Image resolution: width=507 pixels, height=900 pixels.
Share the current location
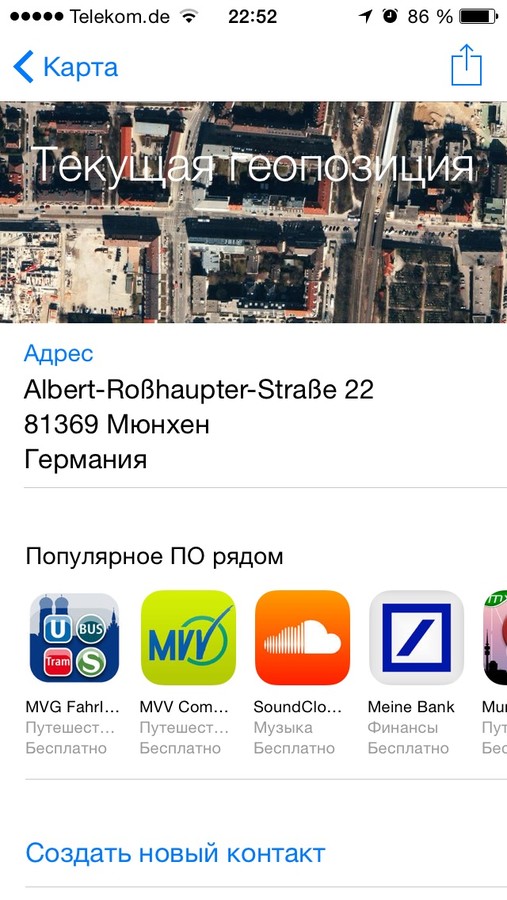coord(466,65)
